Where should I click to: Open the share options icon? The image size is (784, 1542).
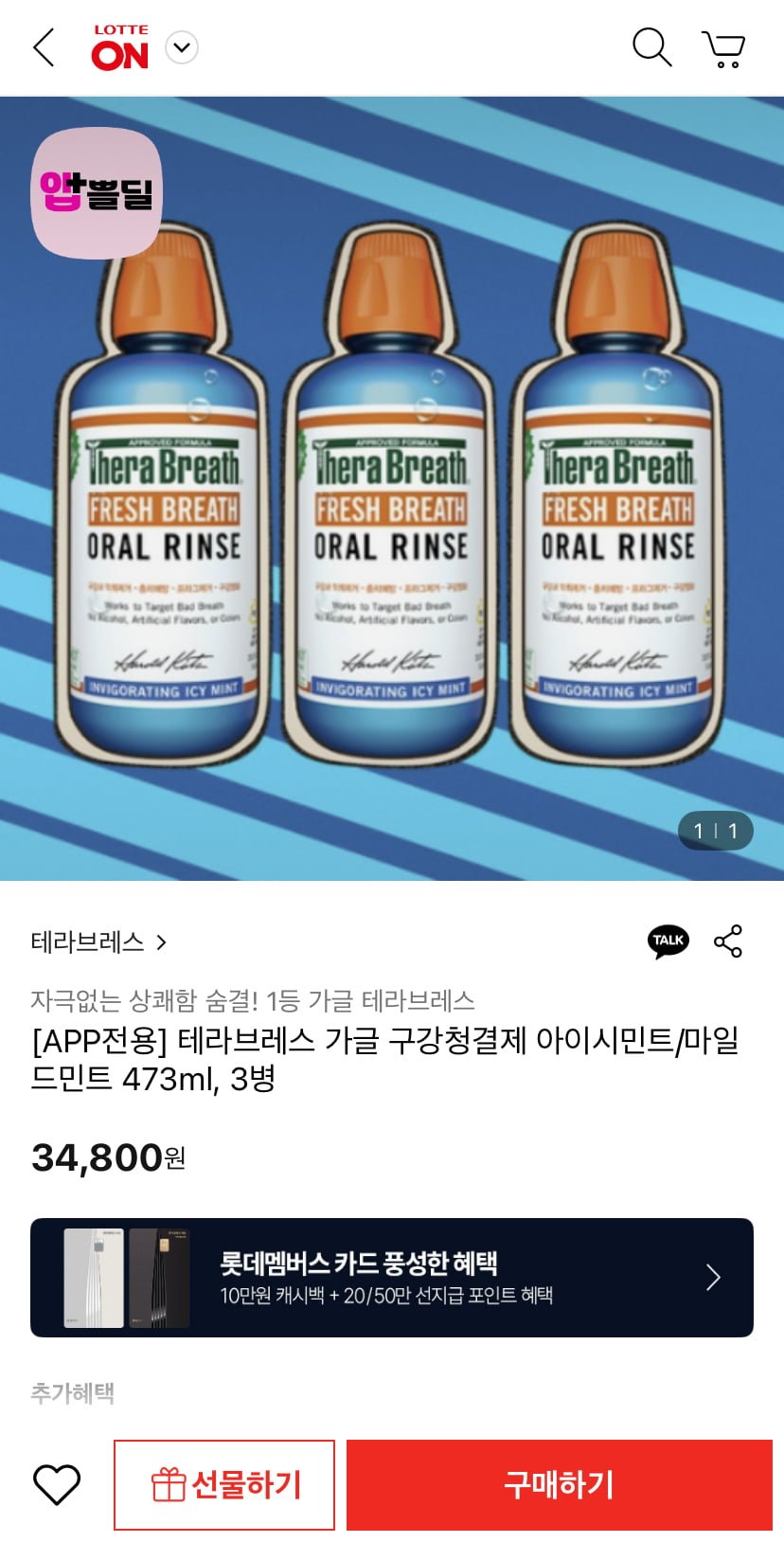point(728,941)
